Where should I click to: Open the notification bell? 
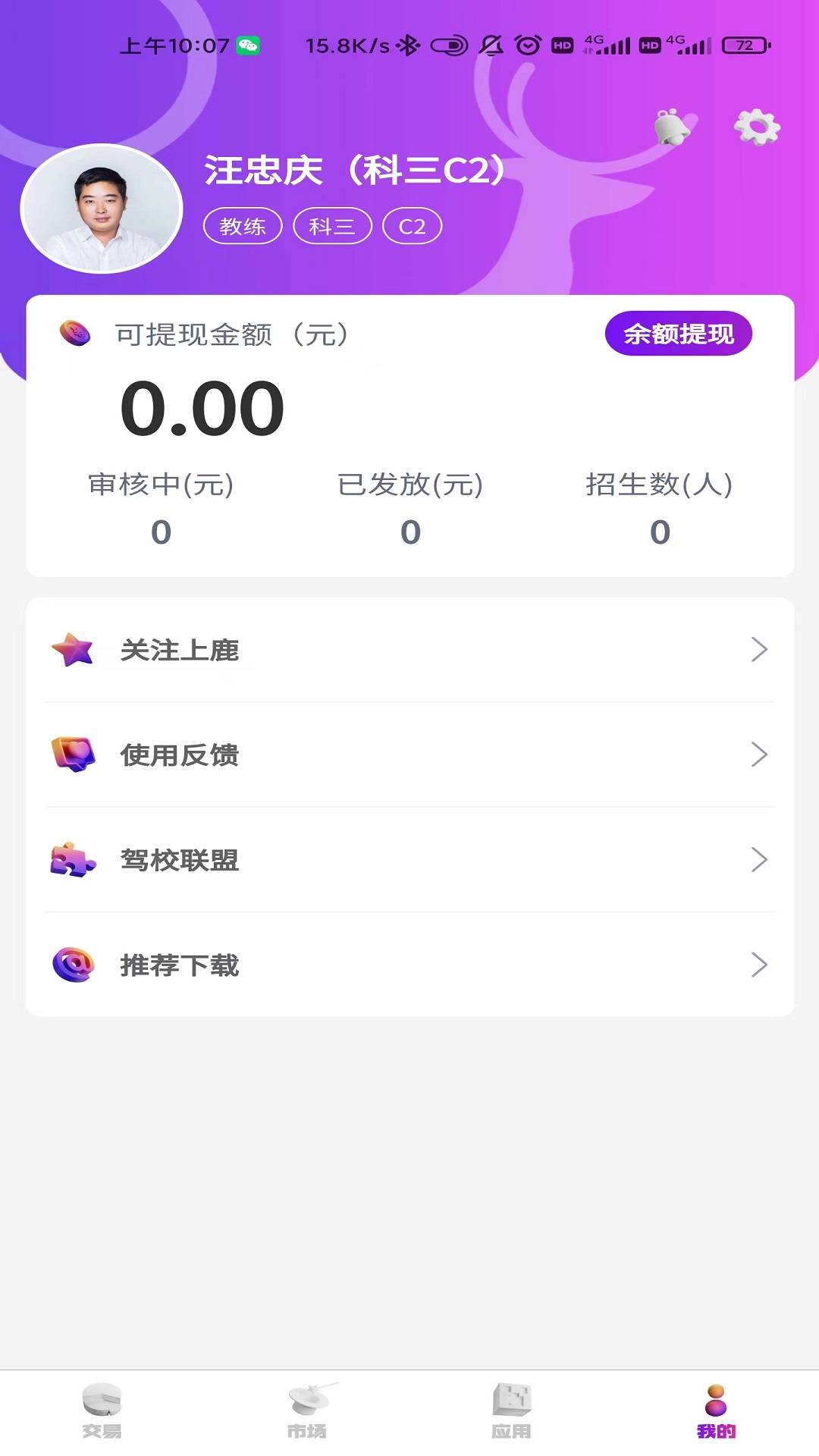tap(672, 127)
